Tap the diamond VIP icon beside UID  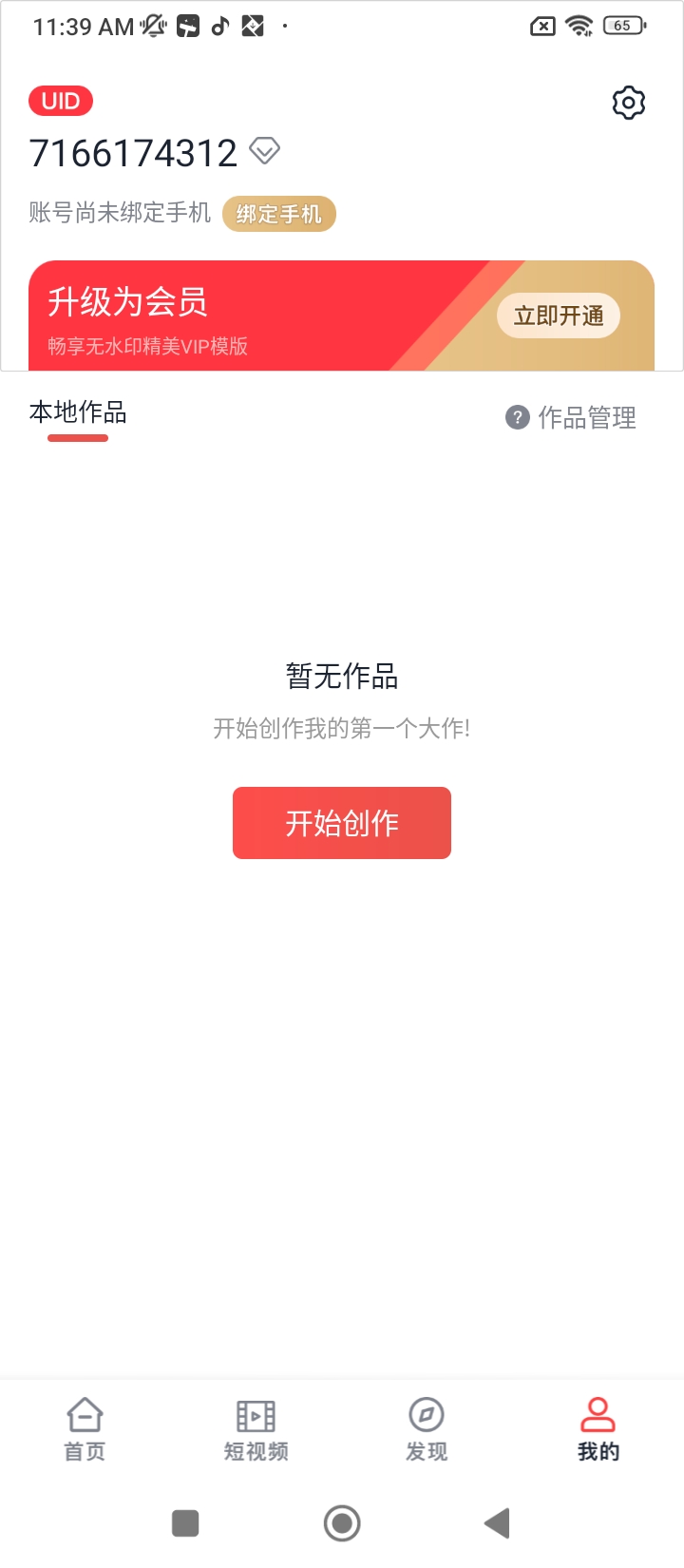(264, 150)
